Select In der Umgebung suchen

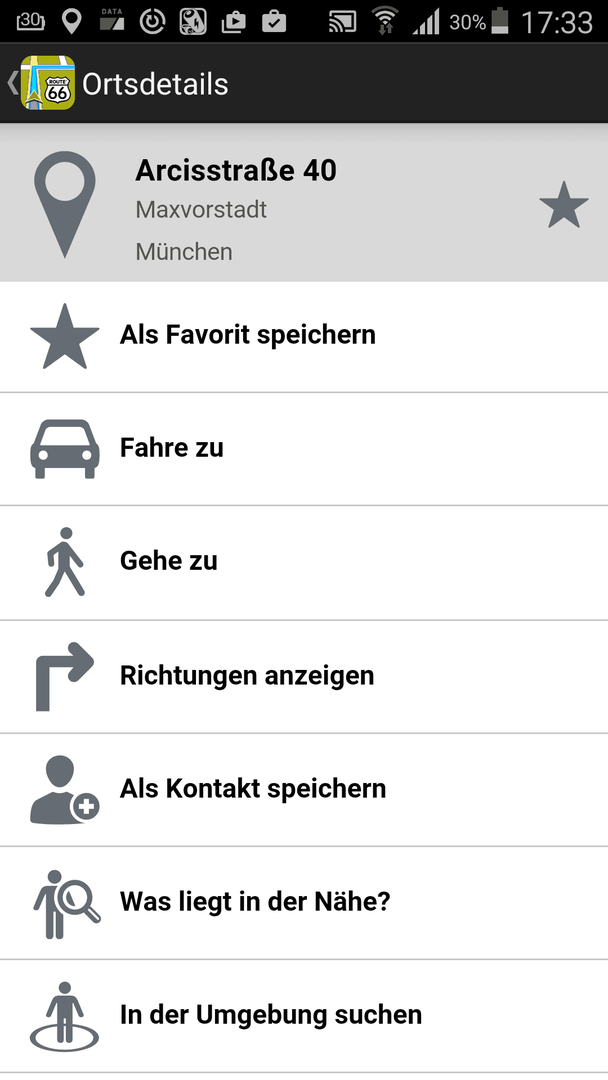click(x=304, y=1016)
